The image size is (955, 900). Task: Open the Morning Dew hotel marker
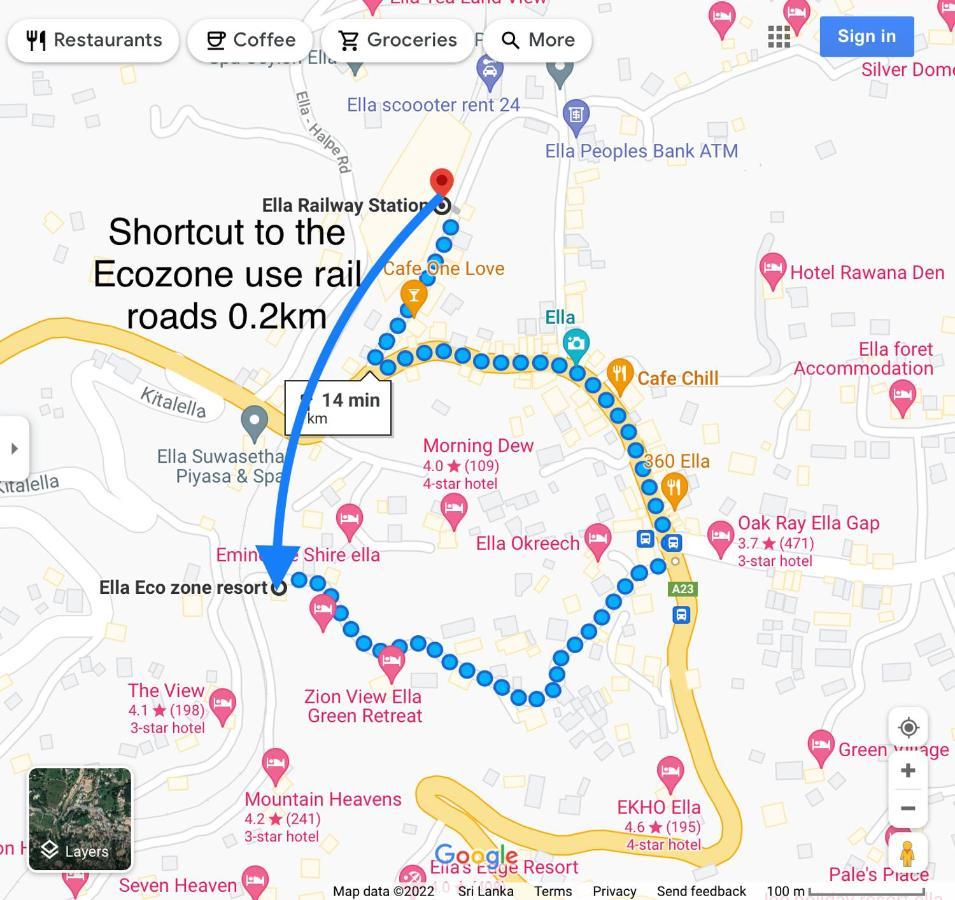(x=454, y=510)
